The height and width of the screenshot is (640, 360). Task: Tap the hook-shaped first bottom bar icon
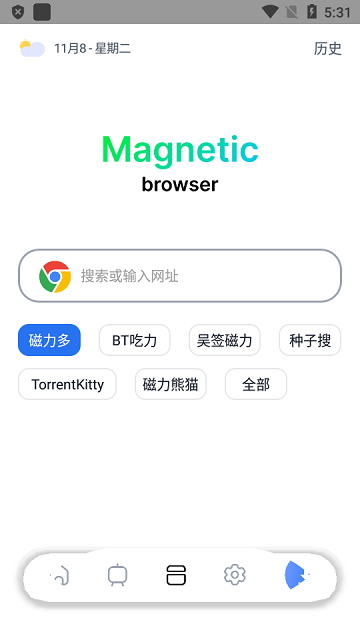[60, 575]
